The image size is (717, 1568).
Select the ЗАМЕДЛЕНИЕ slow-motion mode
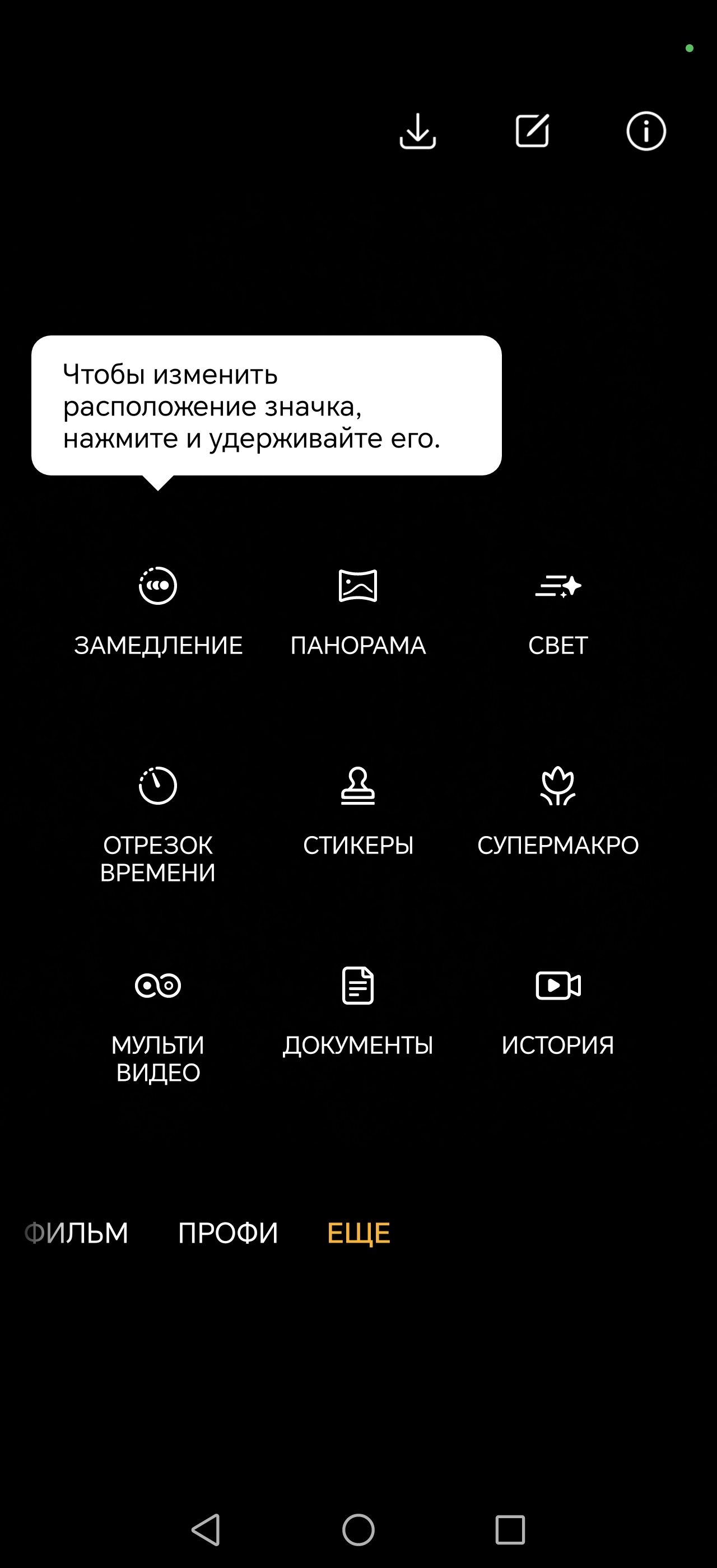[159, 610]
